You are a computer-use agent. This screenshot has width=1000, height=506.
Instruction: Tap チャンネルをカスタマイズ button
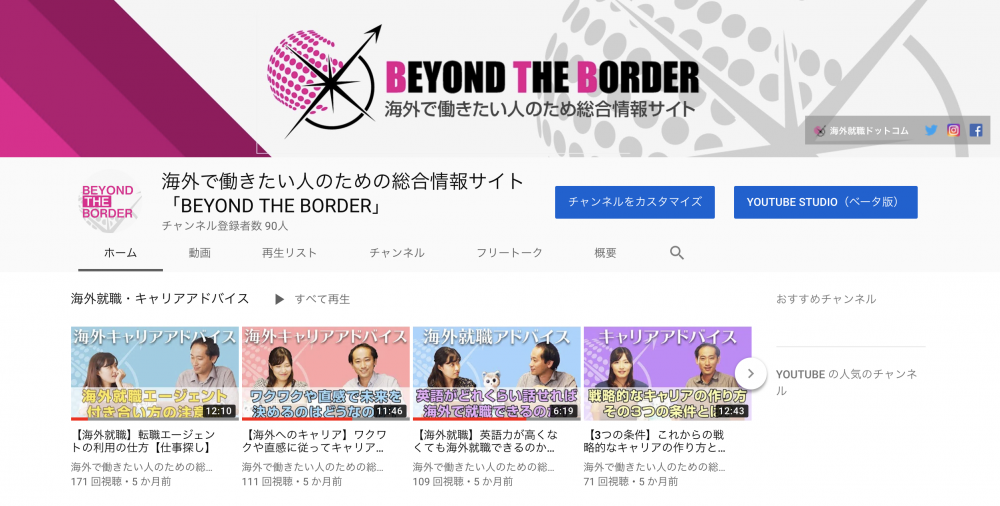click(x=635, y=202)
